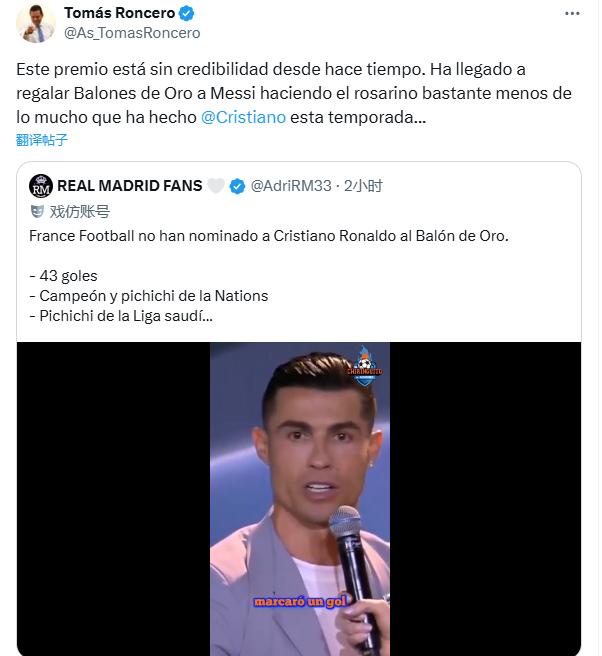The width and height of the screenshot is (602, 656).
Task: Play the Cristiano Ronaldo video
Action: 299,498
